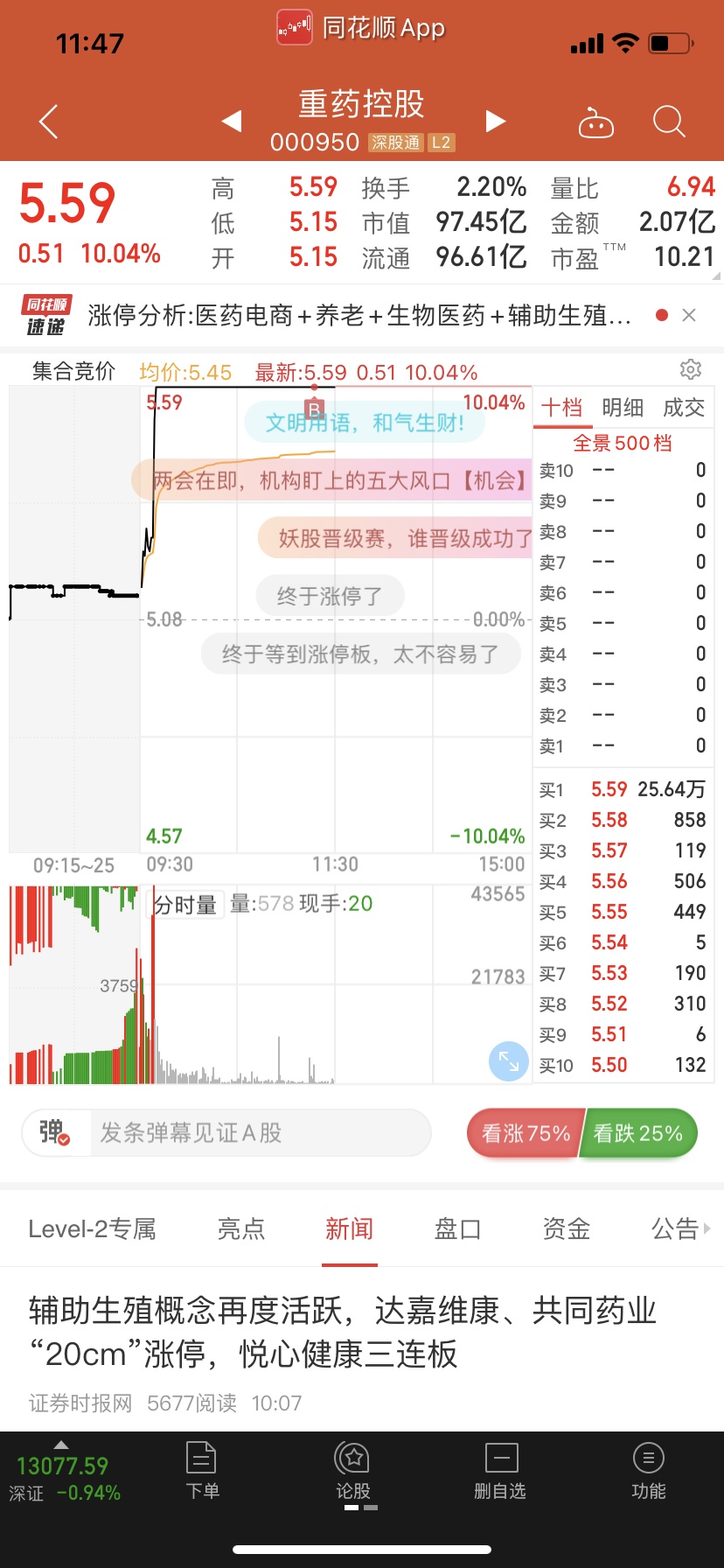Switch to the next stock arrow

pos(496,121)
